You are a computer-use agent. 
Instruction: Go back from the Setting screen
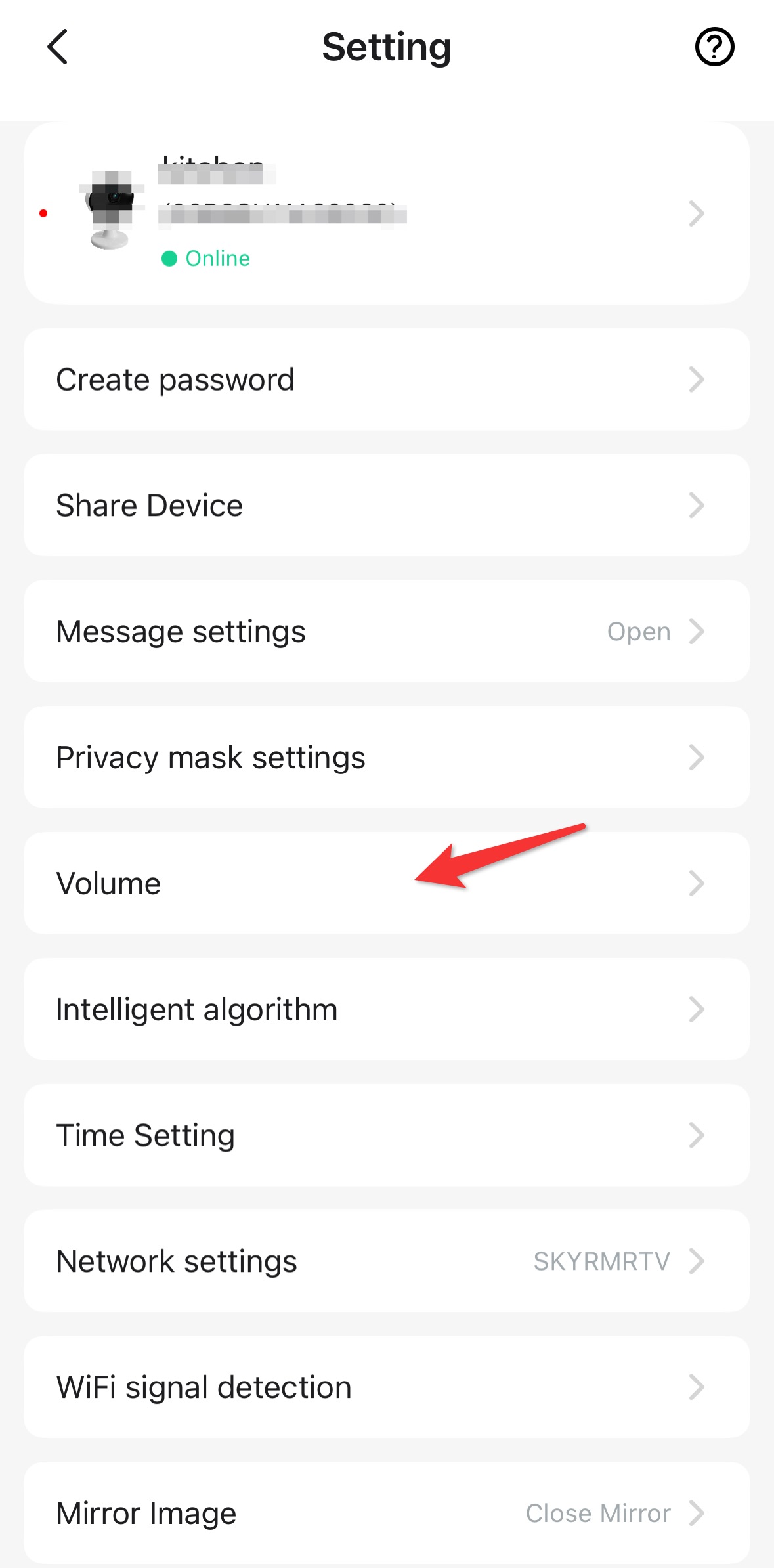click(x=58, y=47)
